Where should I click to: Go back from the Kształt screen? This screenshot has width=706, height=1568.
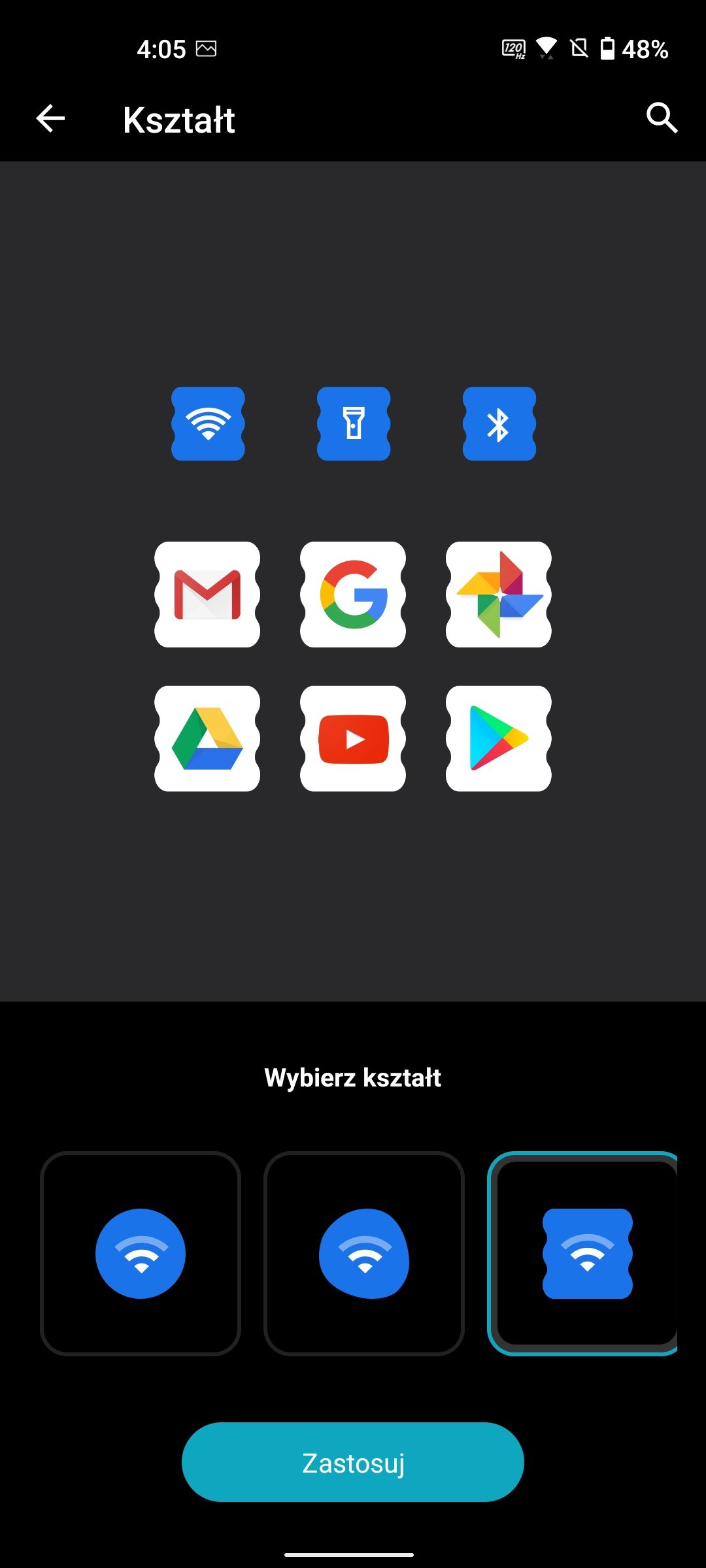[x=50, y=119]
